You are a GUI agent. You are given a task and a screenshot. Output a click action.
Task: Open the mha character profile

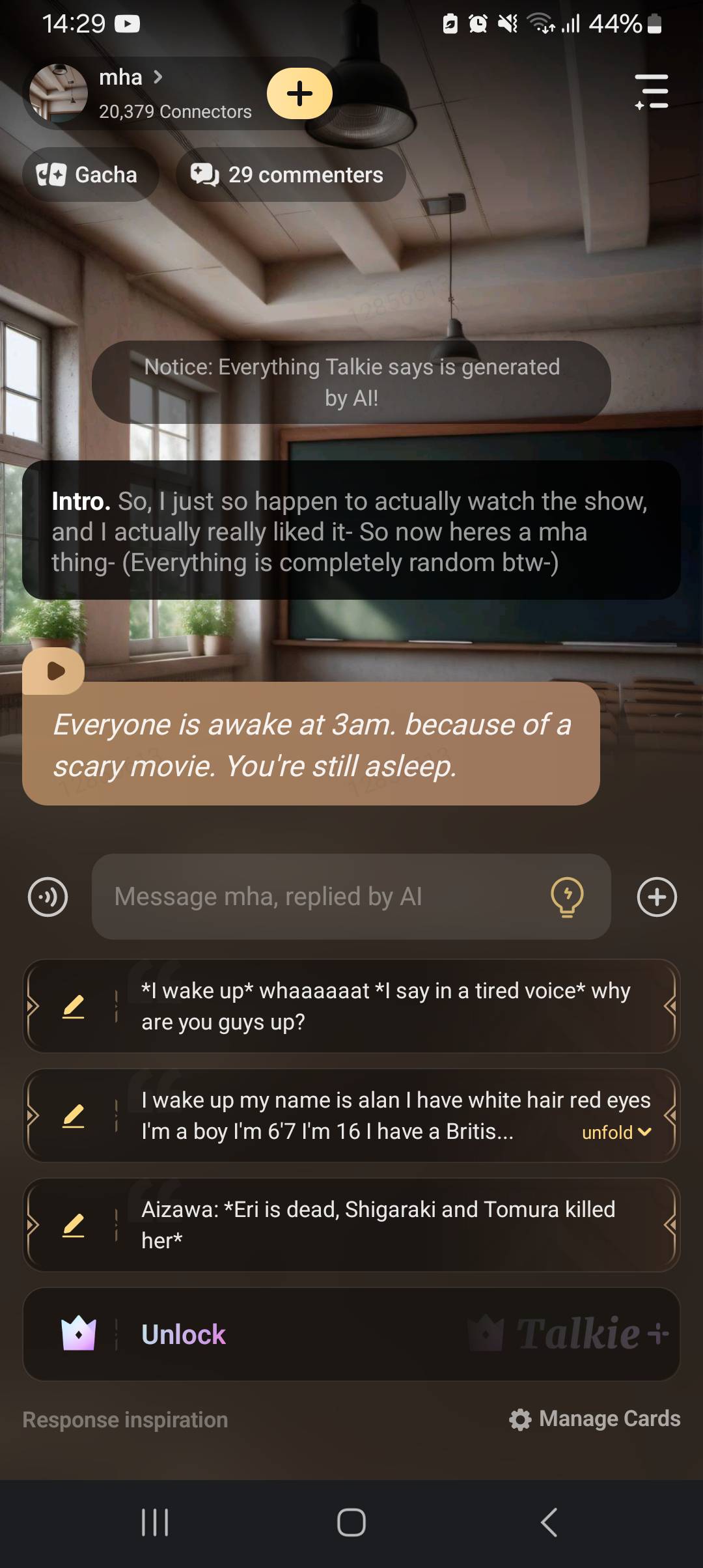(130, 92)
